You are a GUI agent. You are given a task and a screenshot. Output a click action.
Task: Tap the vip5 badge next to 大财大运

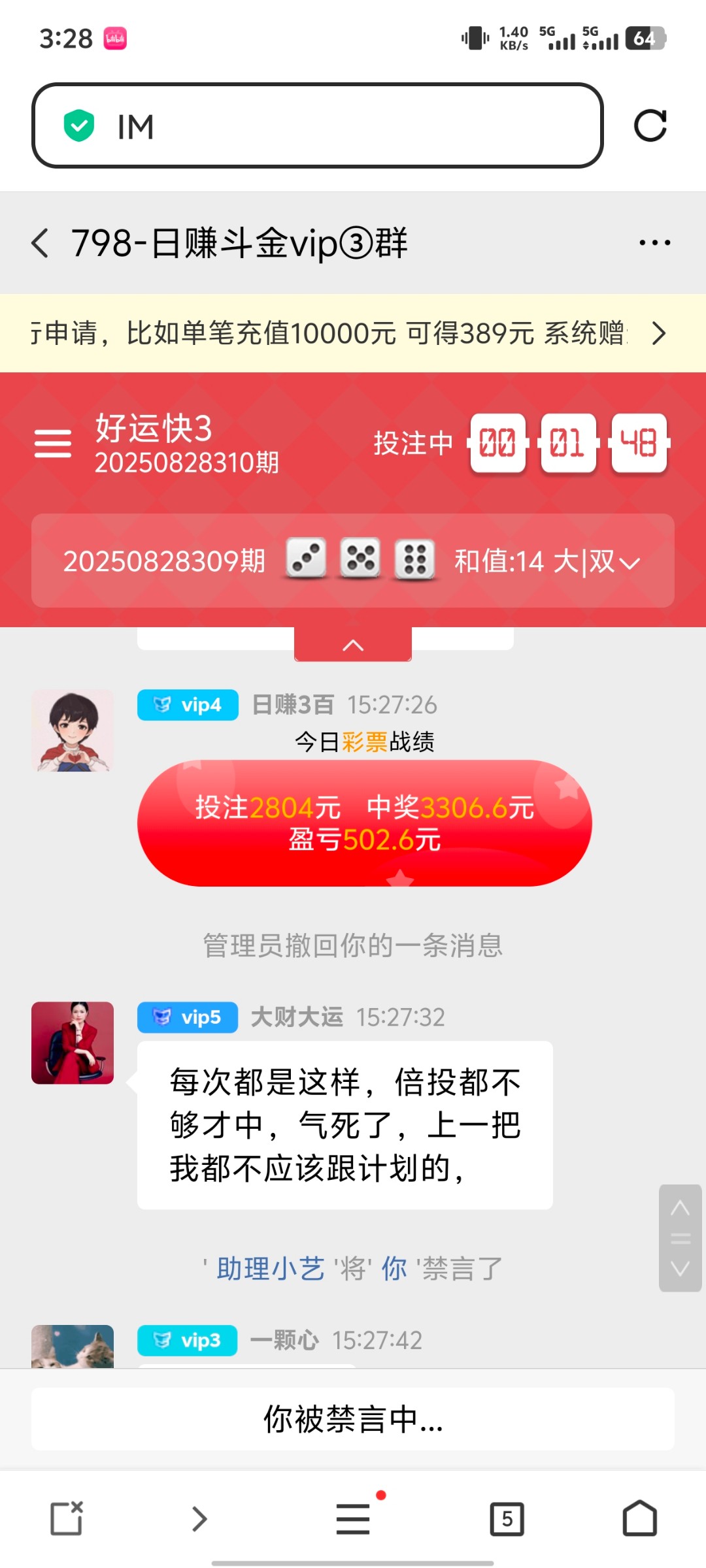187,1017
